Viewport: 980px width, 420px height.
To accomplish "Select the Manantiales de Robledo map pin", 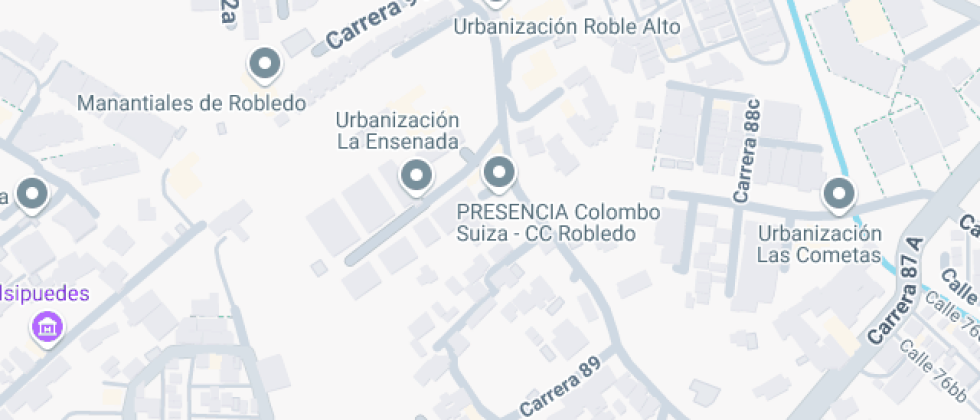I will coord(265,65).
